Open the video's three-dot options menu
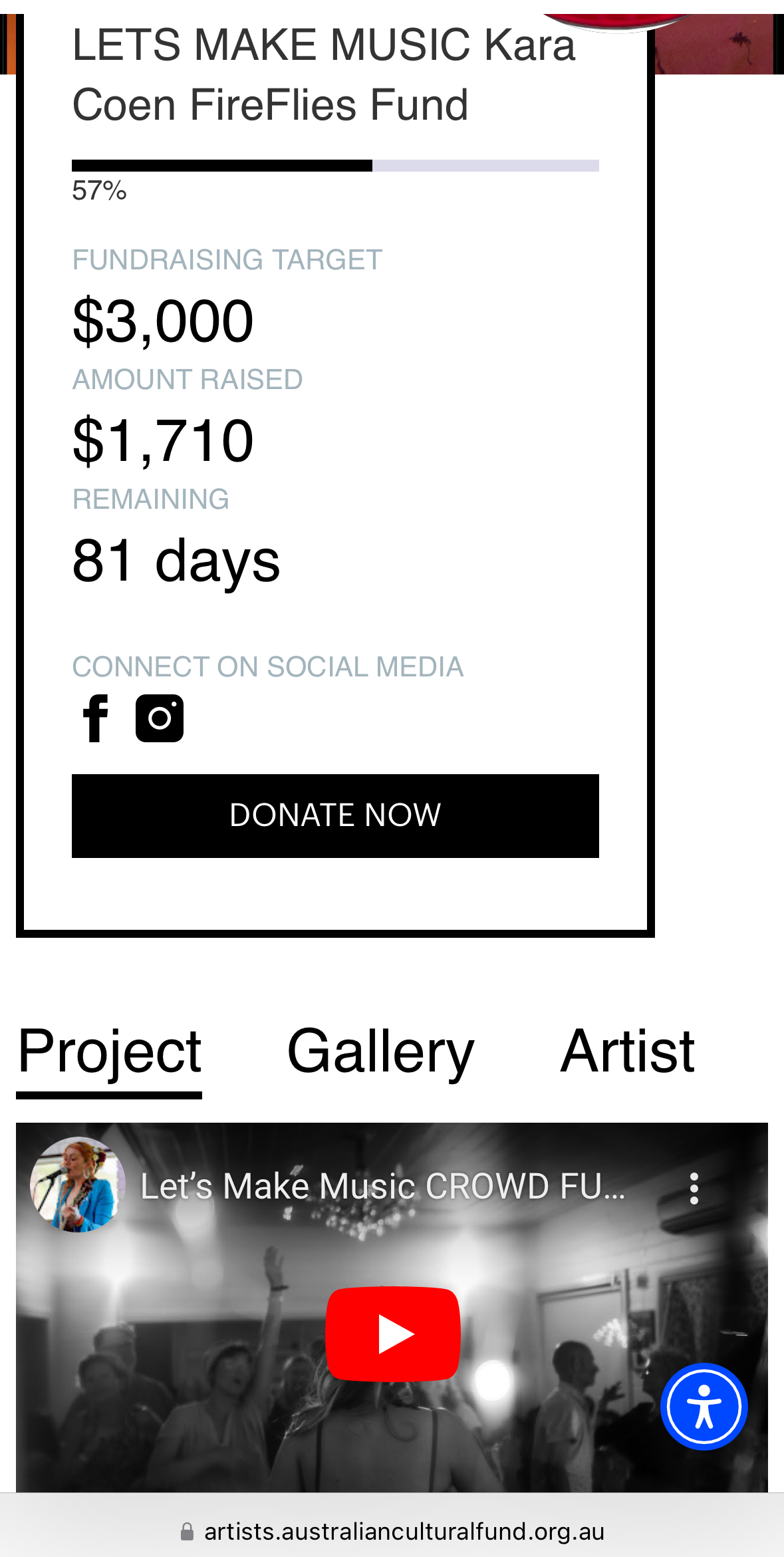 tap(694, 1188)
